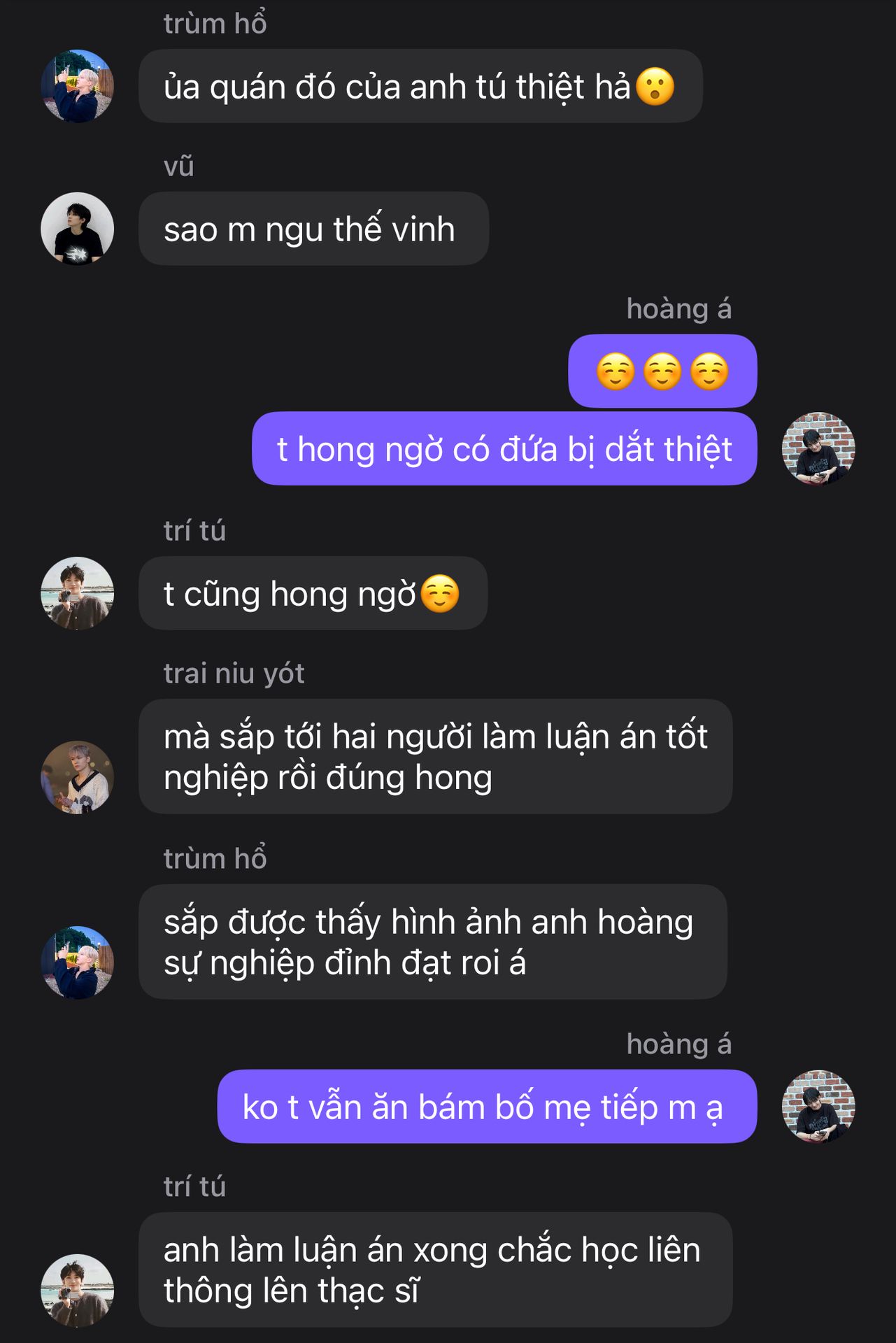View trí tú's avatar beside 't cũng hong ngờ'
Viewport: 896px width, 1343px height.
click(77, 593)
